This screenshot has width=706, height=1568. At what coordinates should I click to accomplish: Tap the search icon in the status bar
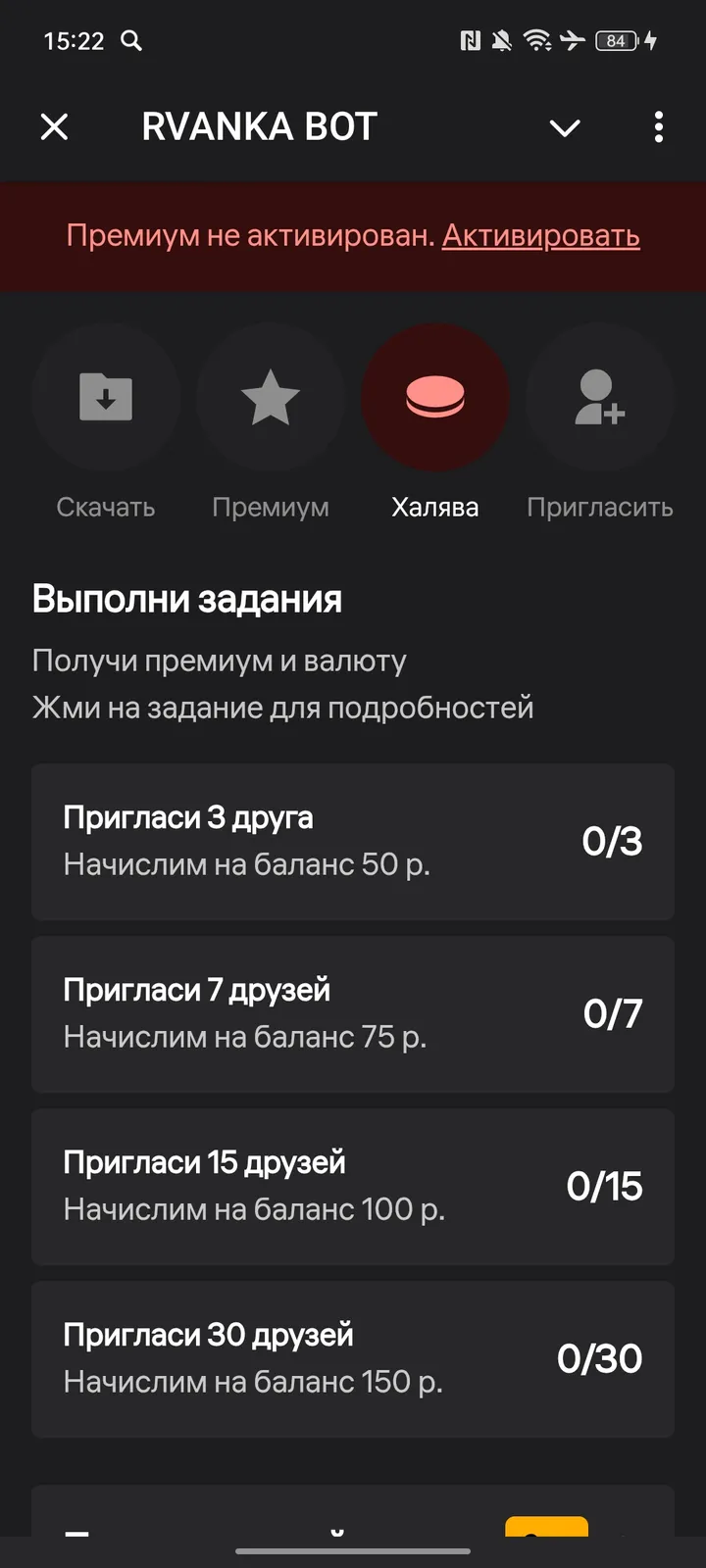coord(132,41)
